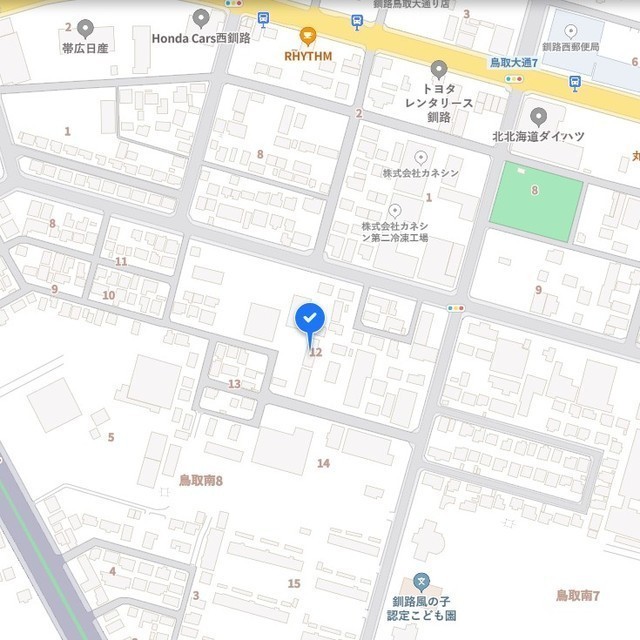The image size is (640, 640).
Task: Select the Honda Cars西釧路 map pin
Action: point(201,18)
